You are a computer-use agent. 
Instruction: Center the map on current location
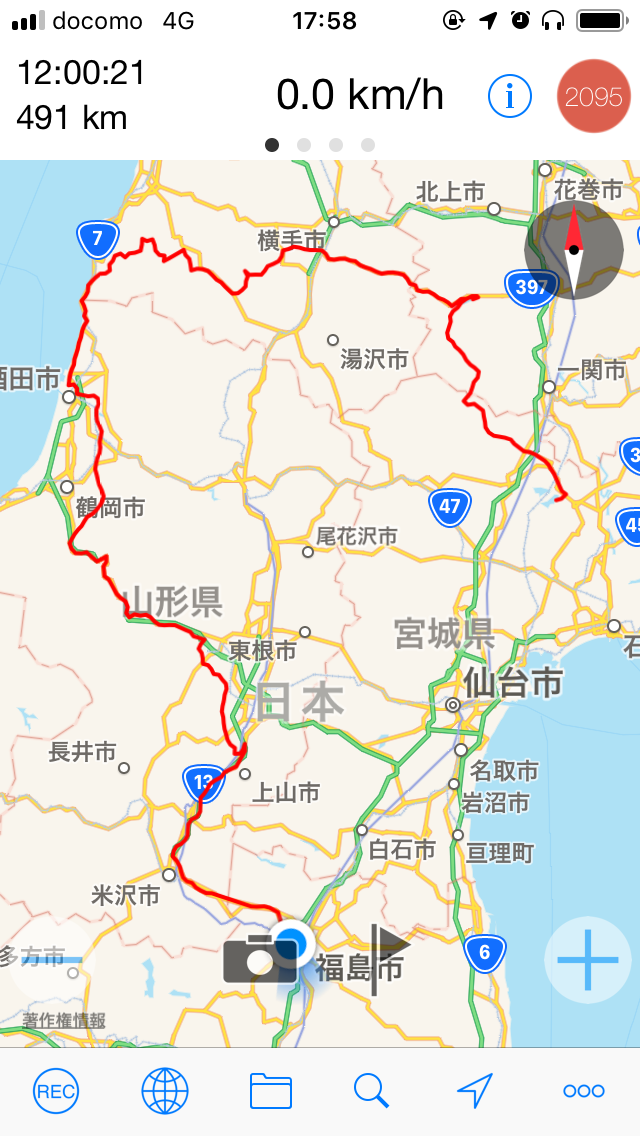click(x=476, y=1091)
